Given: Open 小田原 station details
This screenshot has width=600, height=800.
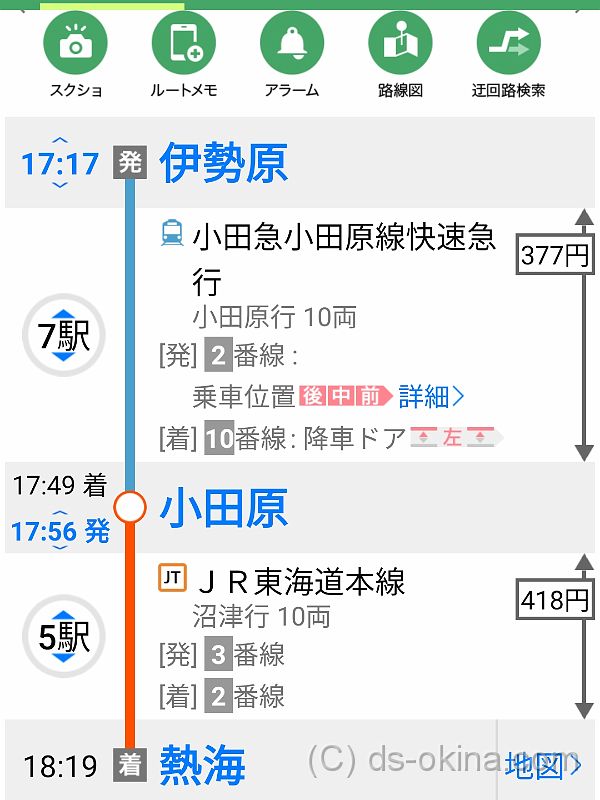Looking at the screenshot, I should (224, 508).
